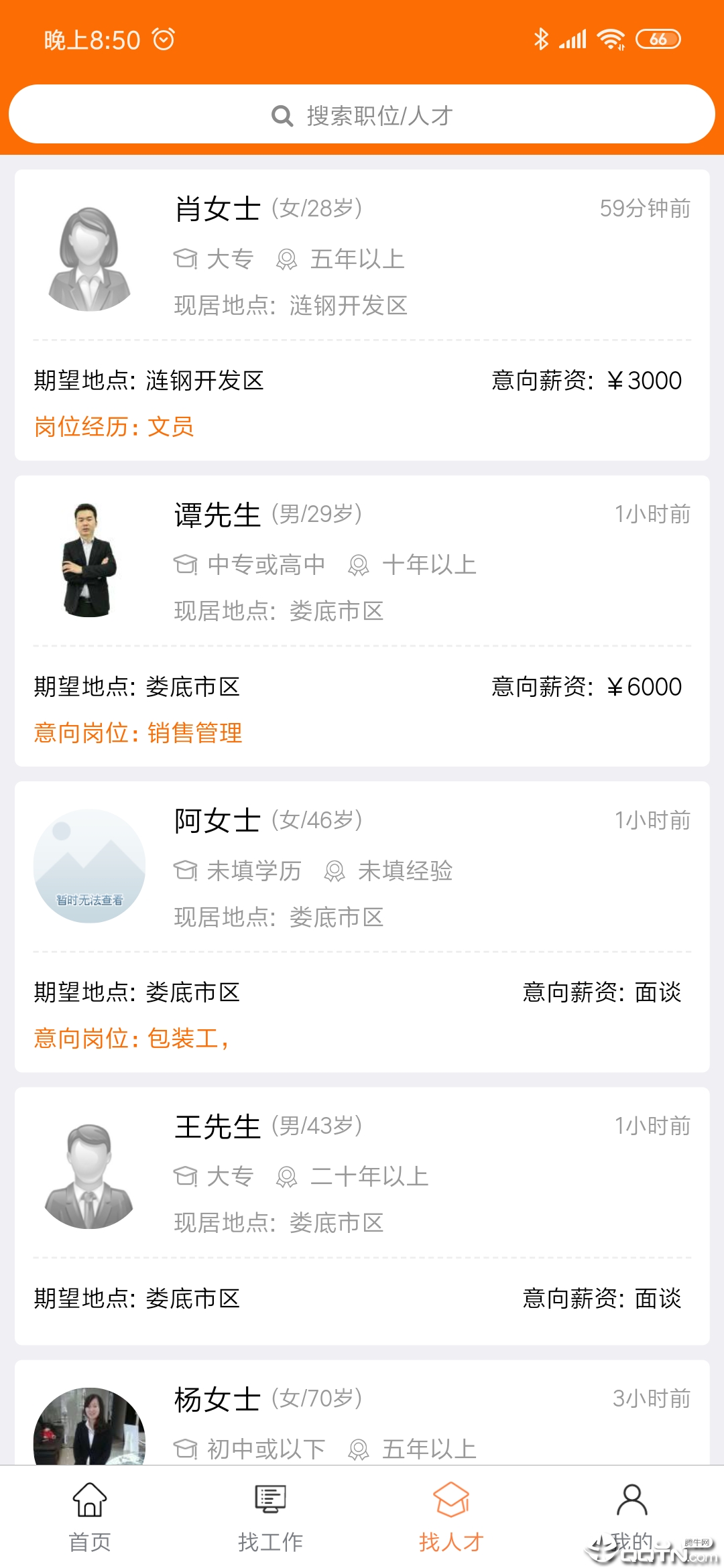
Task: Go to the 首页 tab
Action: click(90, 1517)
